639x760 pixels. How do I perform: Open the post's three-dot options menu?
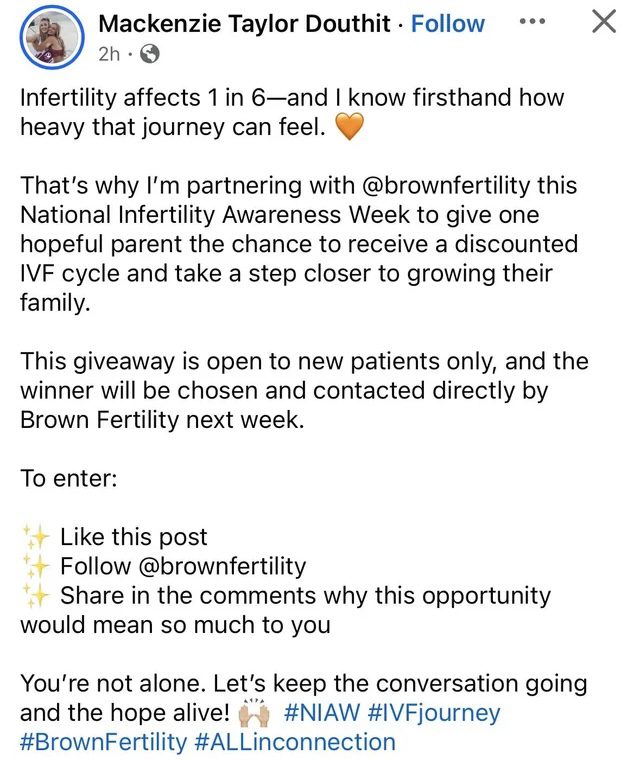click(540, 22)
